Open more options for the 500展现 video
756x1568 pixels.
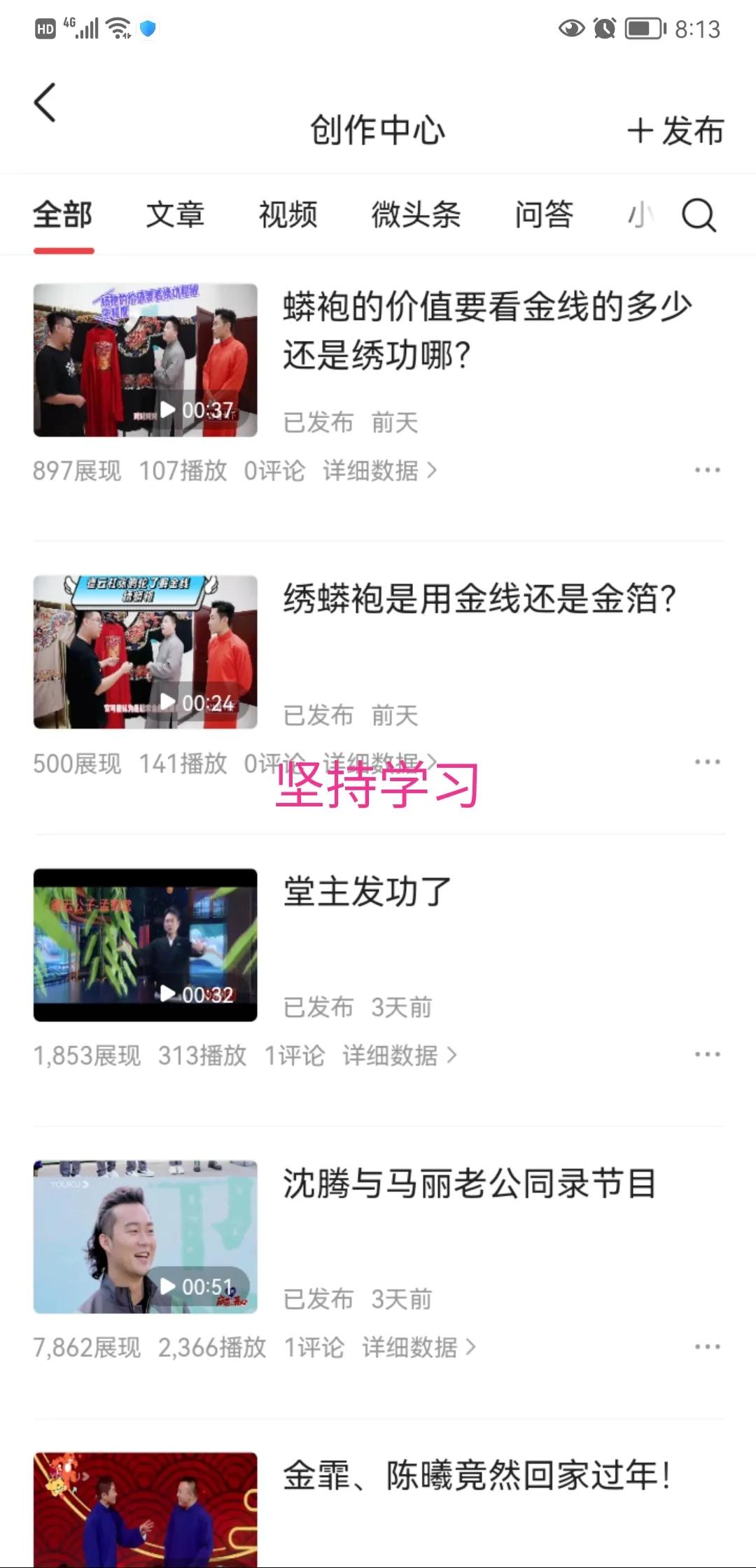(x=707, y=762)
